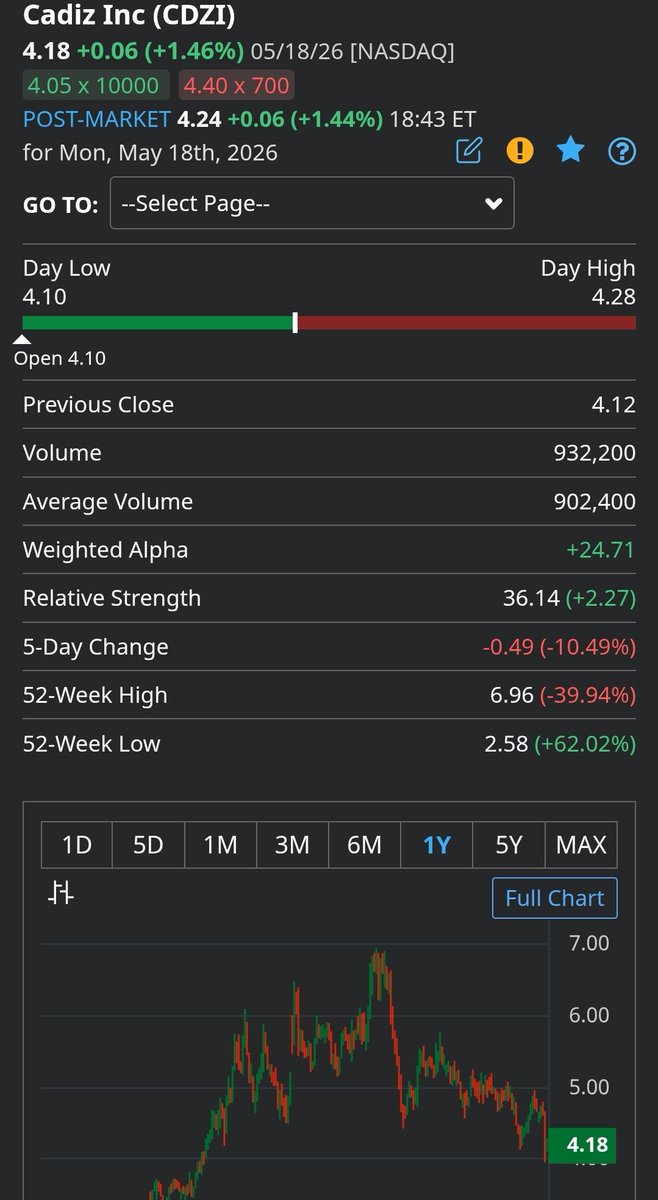658x1200 pixels.
Task: Switch chart to 5D range
Action: (x=148, y=845)
